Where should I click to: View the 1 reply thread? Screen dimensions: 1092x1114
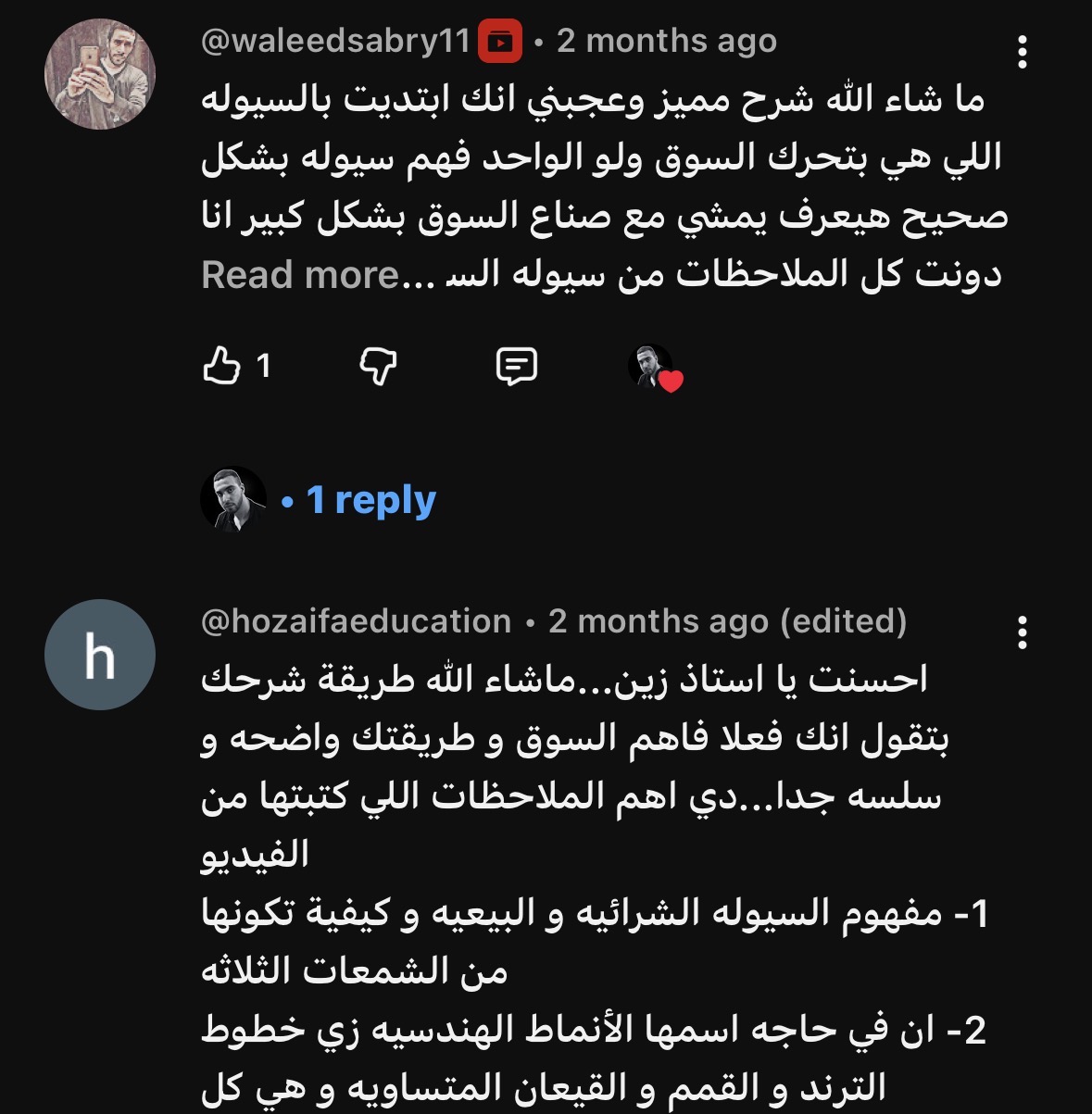[370, 500]
